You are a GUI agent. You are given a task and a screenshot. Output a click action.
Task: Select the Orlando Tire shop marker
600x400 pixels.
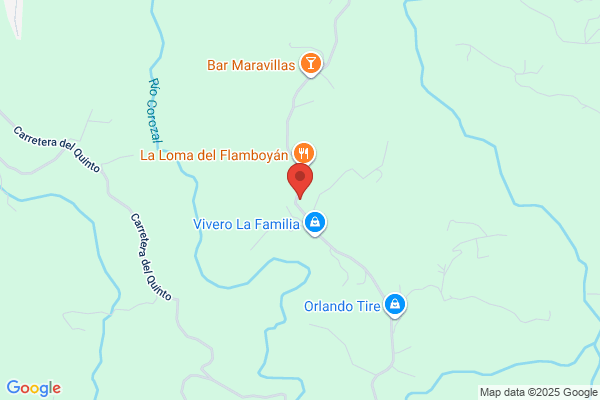pyautogui.click(x=395, y=305)
